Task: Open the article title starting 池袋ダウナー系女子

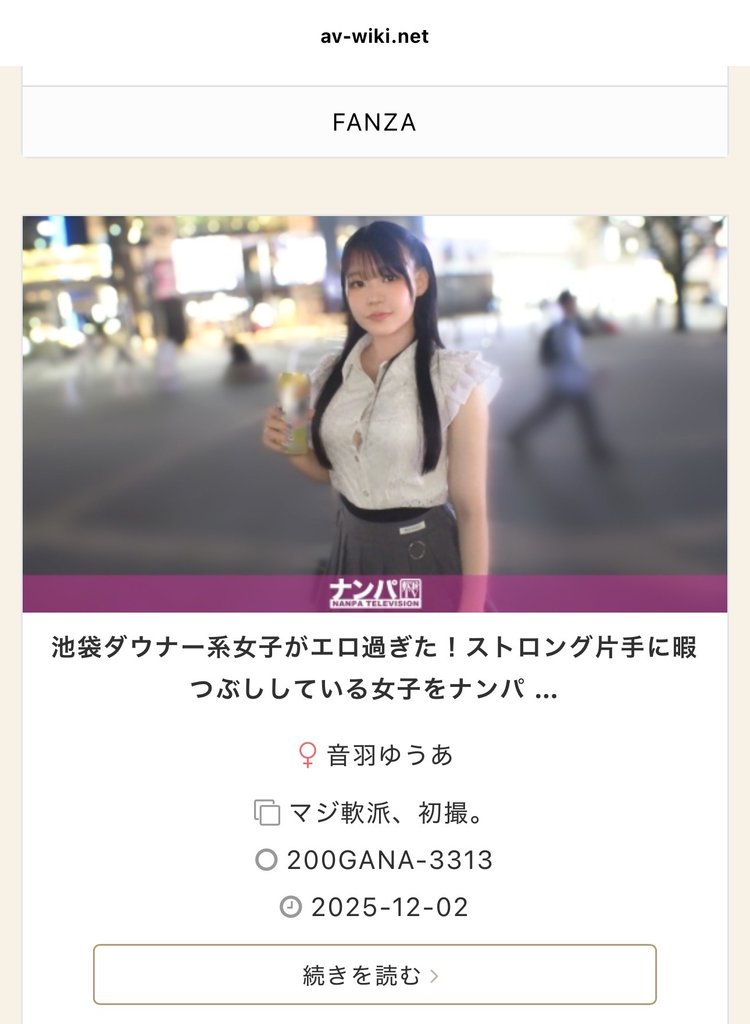Action: click(x=374, y=668)
